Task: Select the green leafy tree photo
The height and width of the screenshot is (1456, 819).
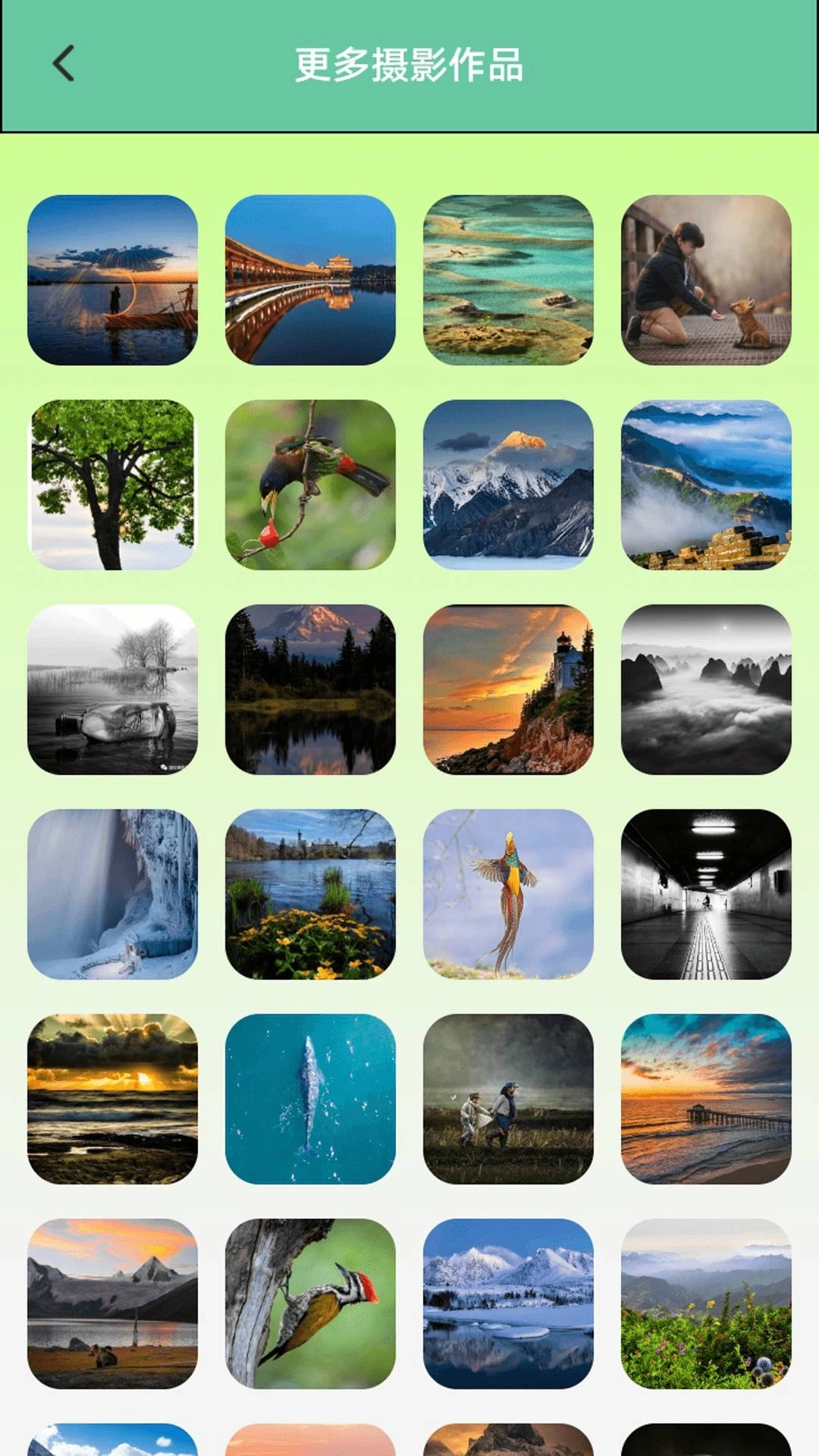Action: pyautogui.click(x=112, y=485)
